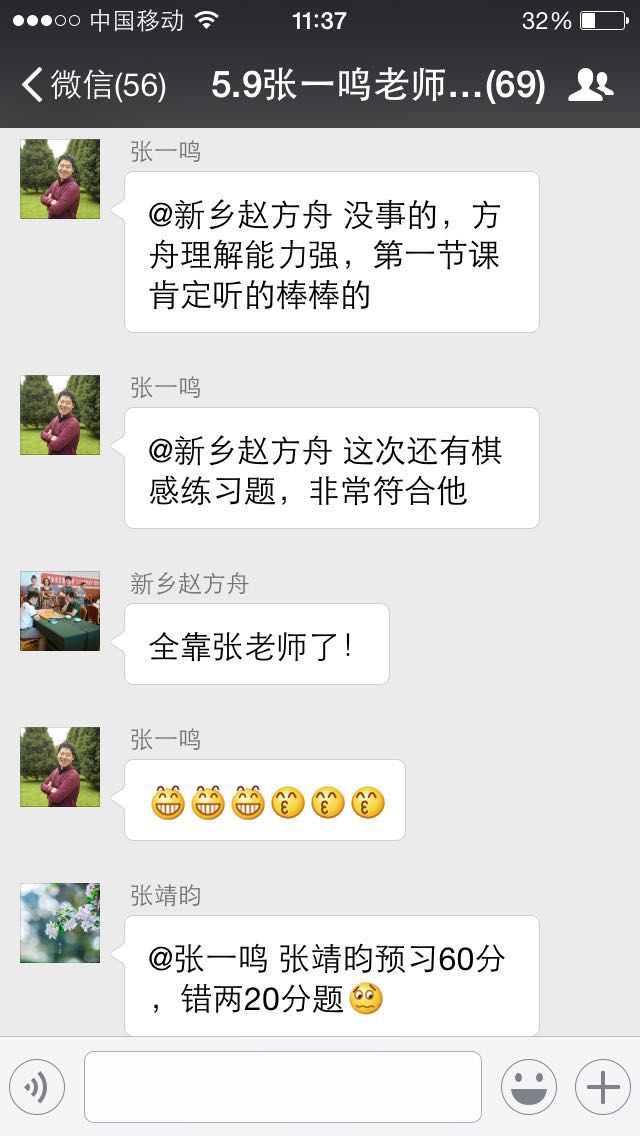Open 张靖昀's flower profile avatar
Screen dimensions: 640x1136
tap(60, 923)
